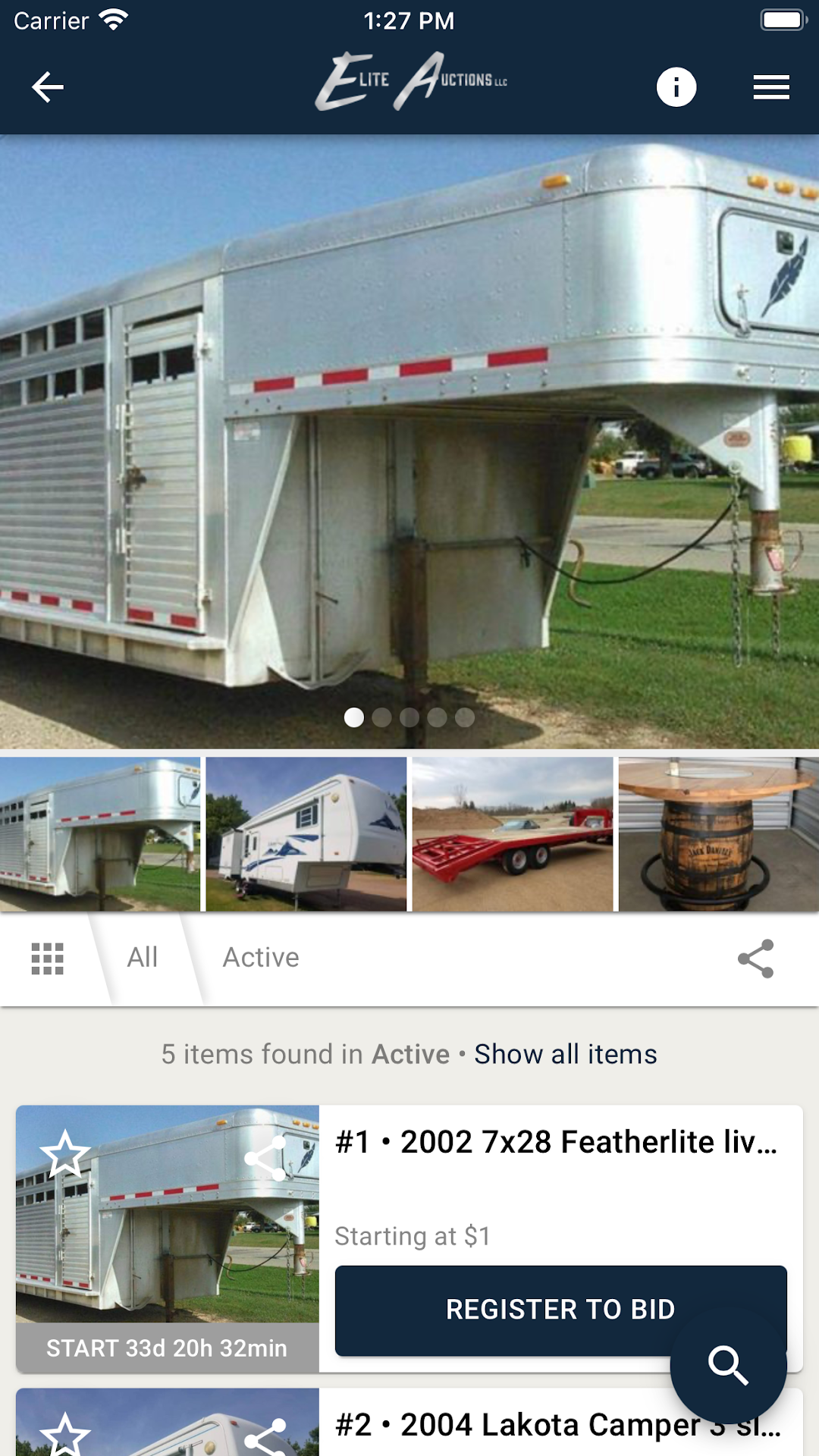Share this auction from the tab bar
The image size is (819, 1456).
(755, 959)
